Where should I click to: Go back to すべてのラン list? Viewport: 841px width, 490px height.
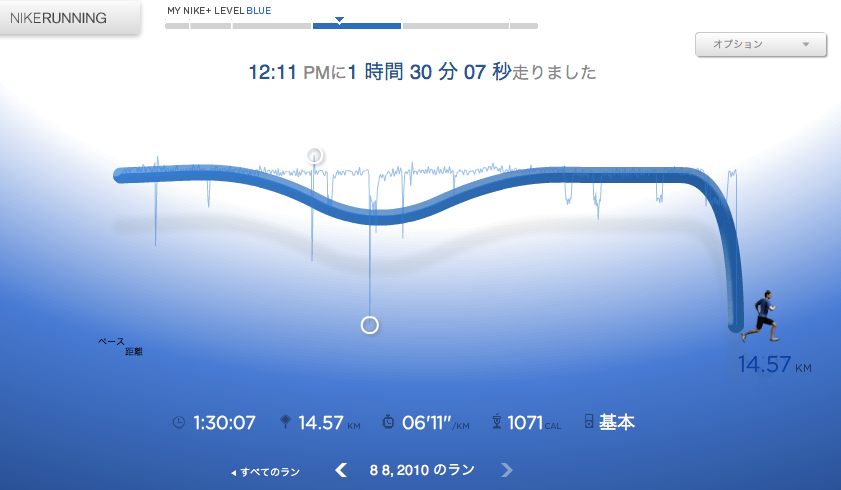(x=265, y=471)
